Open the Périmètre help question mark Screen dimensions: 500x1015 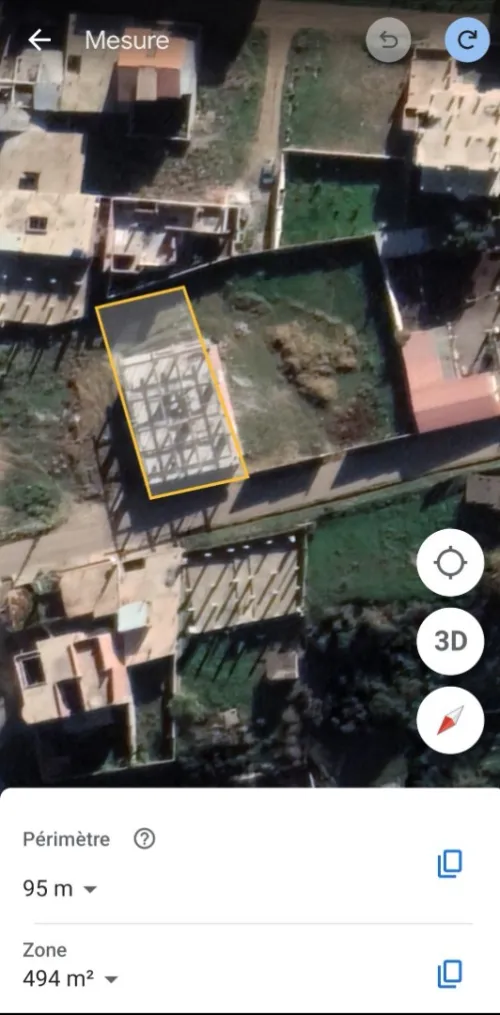coord(144,840)
